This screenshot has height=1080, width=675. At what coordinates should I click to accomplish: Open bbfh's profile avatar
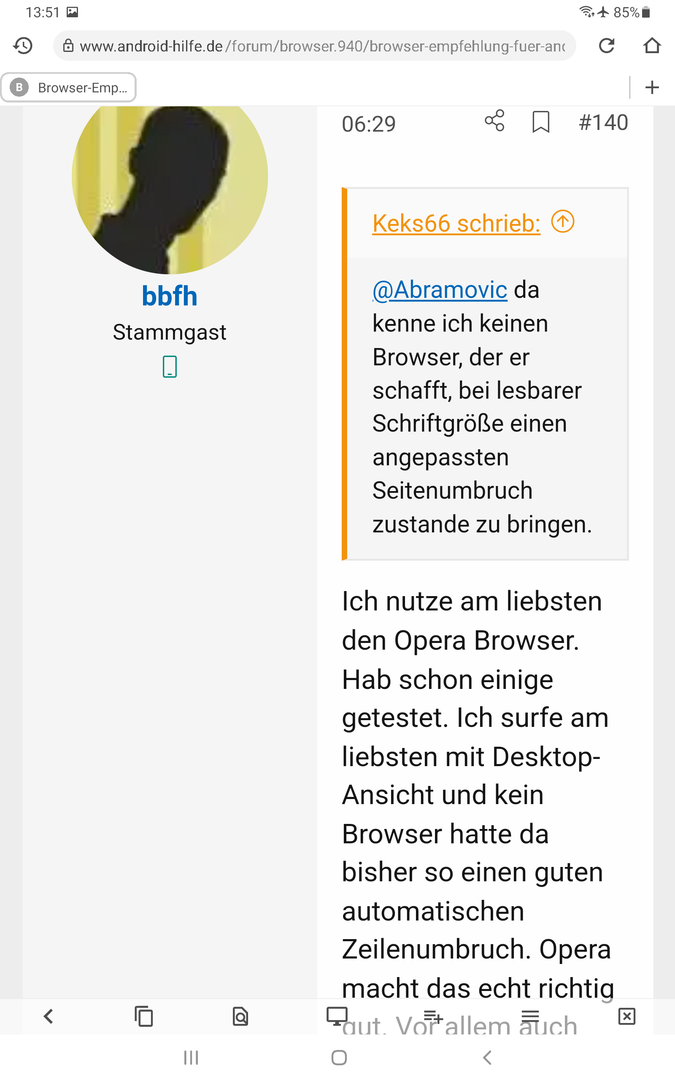point(170,180)
